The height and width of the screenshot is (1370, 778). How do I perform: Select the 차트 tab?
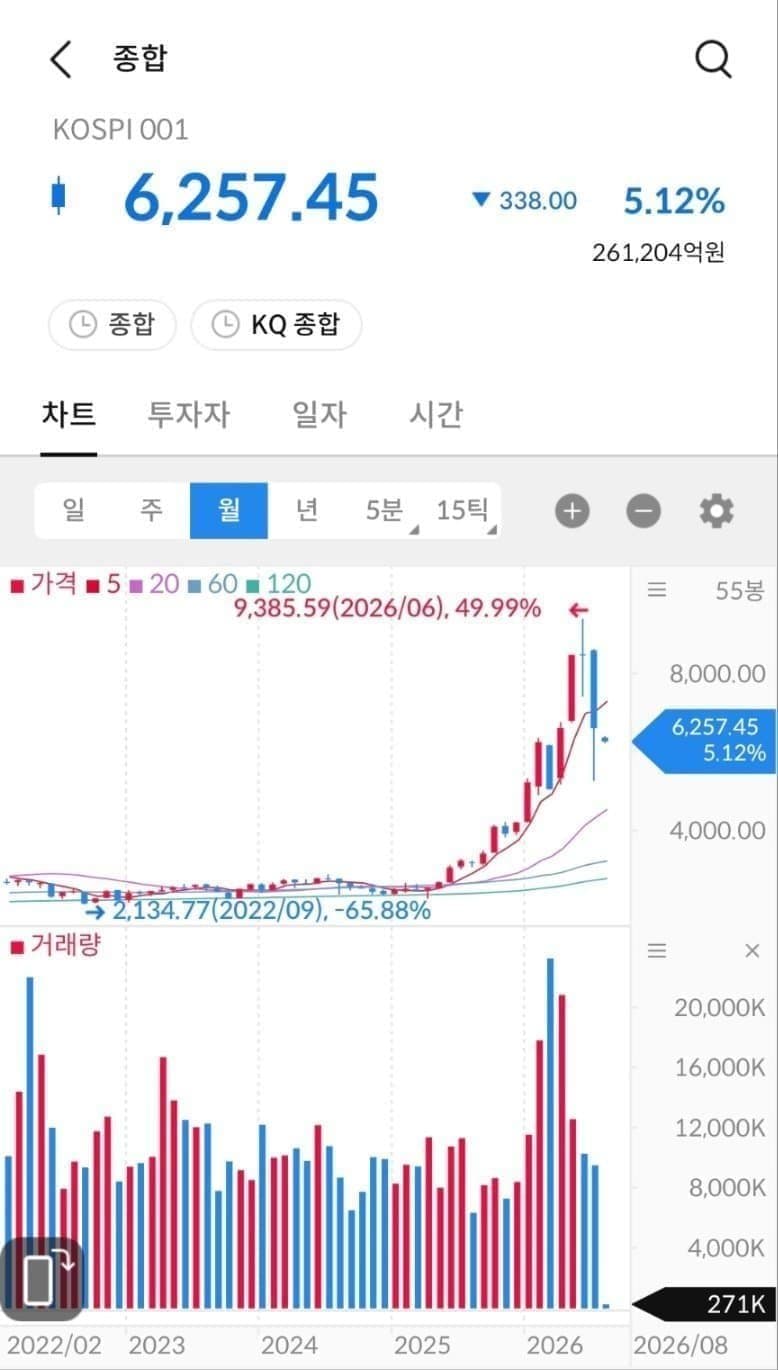click(69, 414)
